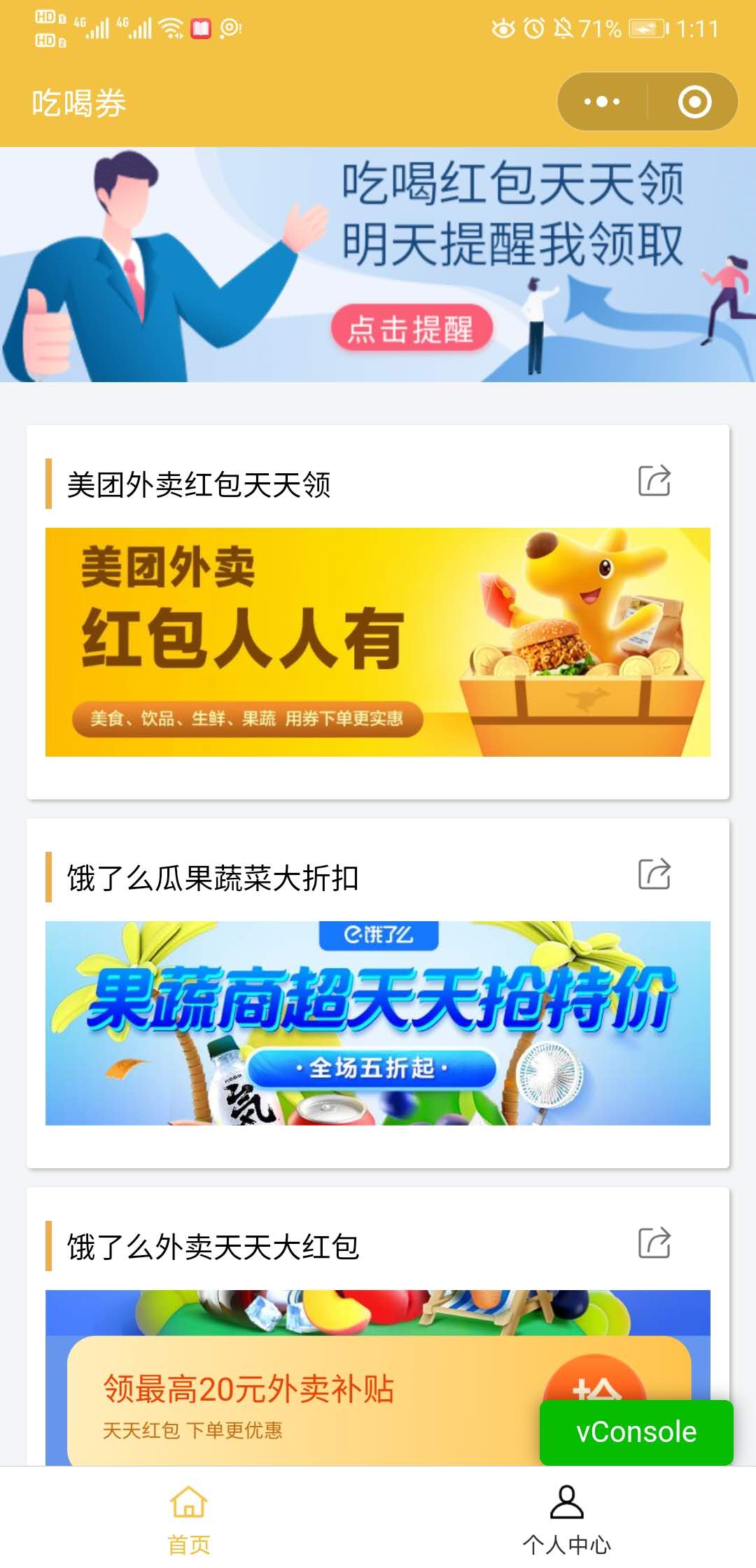Tap the 点击提醒 reminder button
Image resolution: width=756 pixels, height=1568 pixels.
click(412, 328)
